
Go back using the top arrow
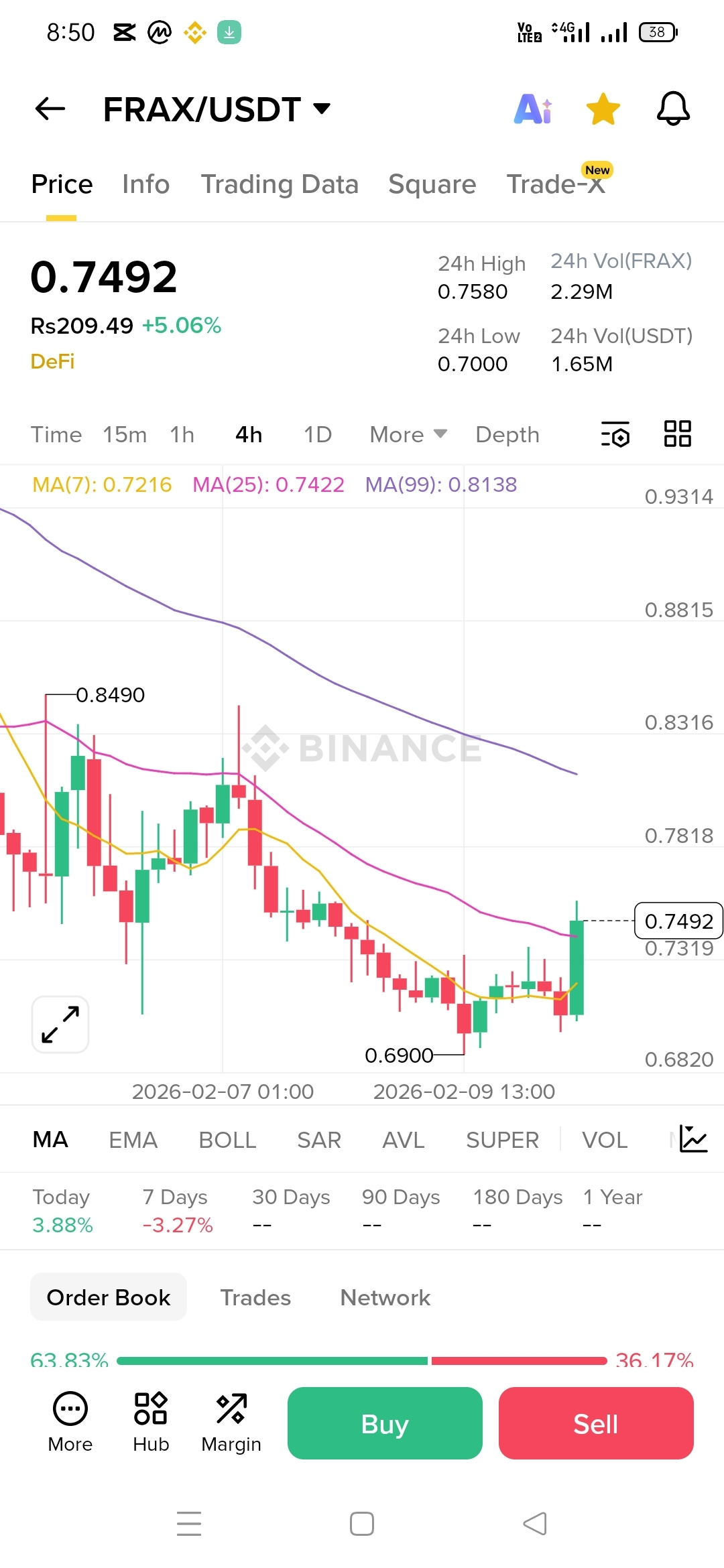pyautogui.click(x=50, y=109)
